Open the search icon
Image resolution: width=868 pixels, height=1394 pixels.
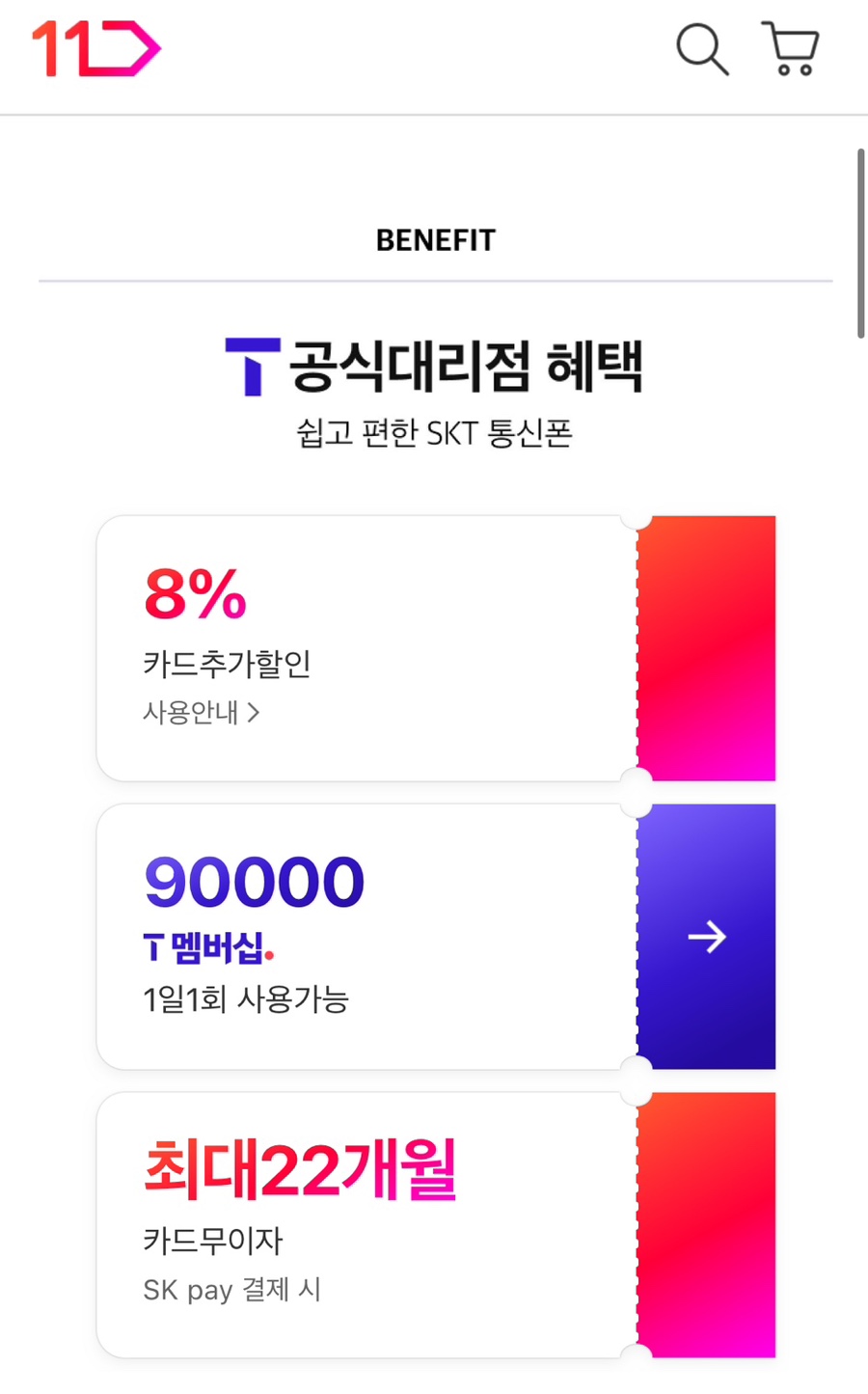702,49
